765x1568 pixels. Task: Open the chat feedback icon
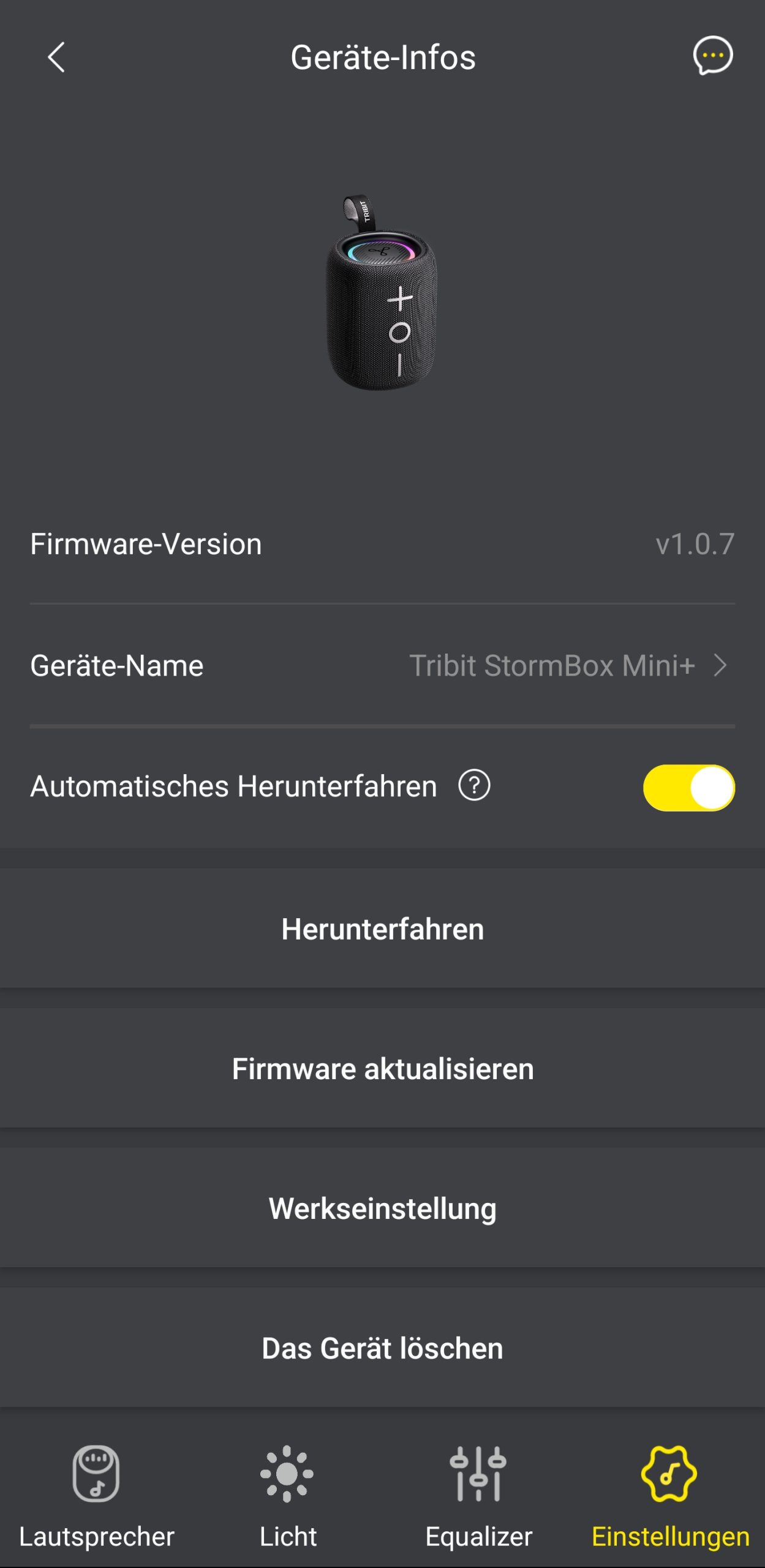click(712, 56)
